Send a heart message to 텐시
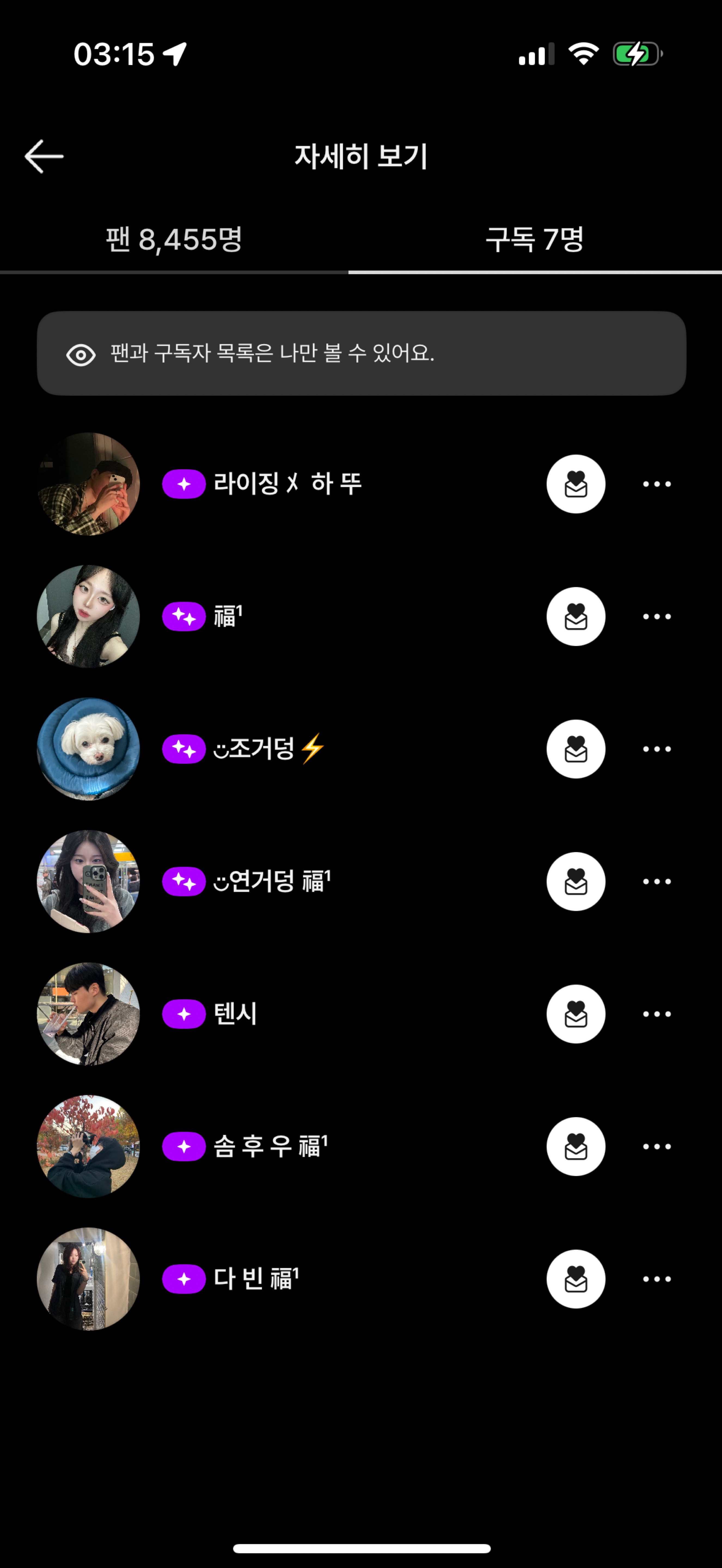The height and width of the screenshot is (1568, 722). point(575,1013)
